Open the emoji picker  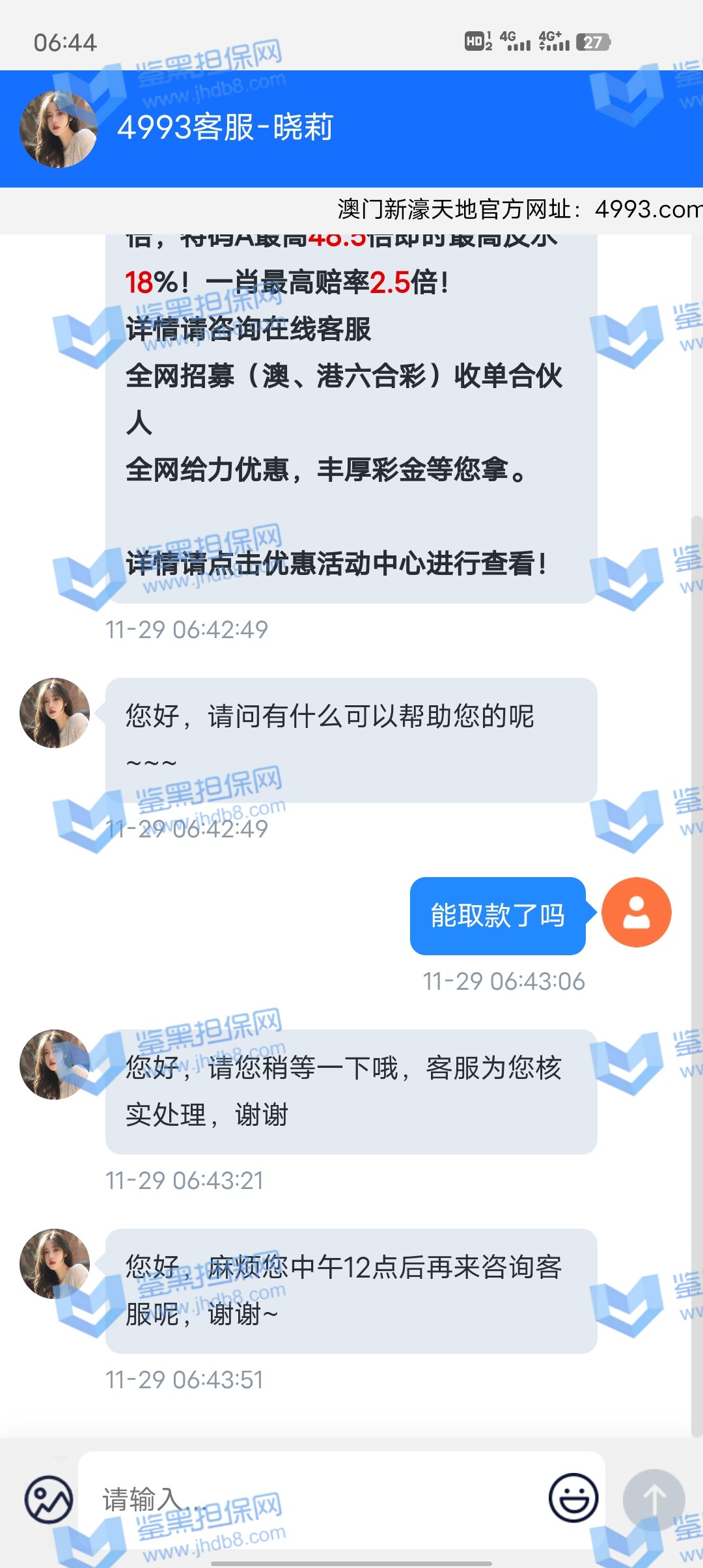point(573,1498)
